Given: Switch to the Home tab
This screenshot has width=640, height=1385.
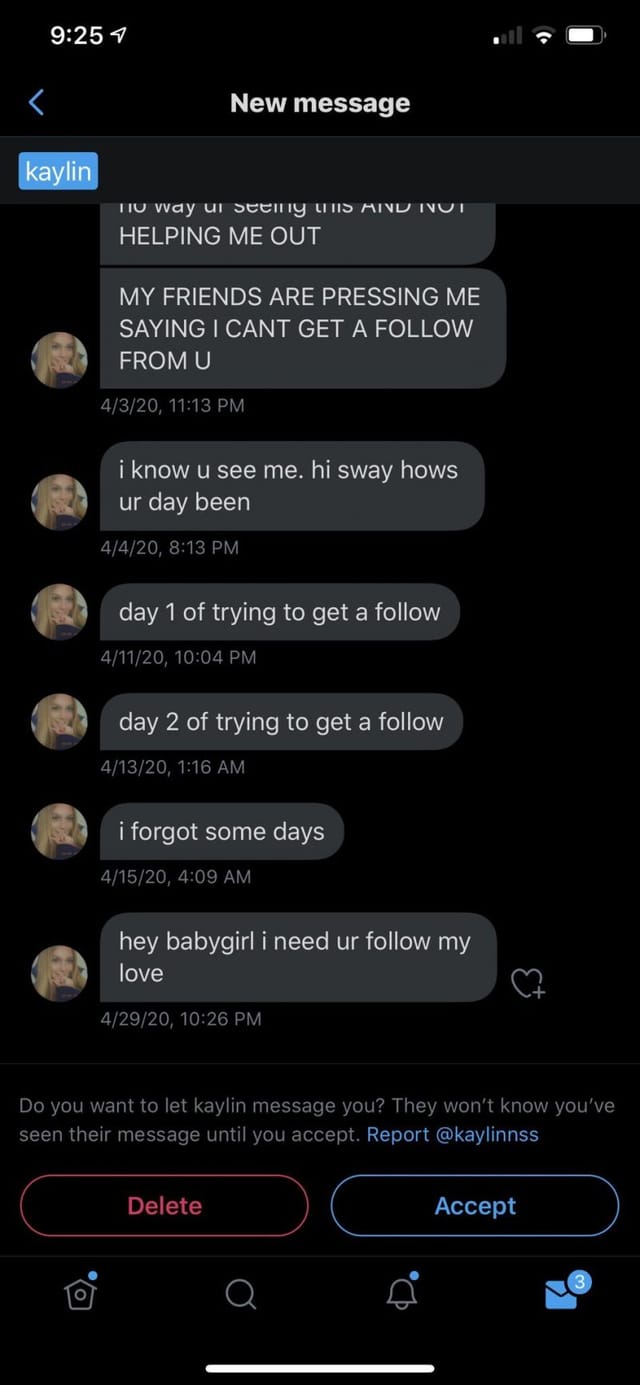Looking at the screenshot, I should click(79, 1294).
